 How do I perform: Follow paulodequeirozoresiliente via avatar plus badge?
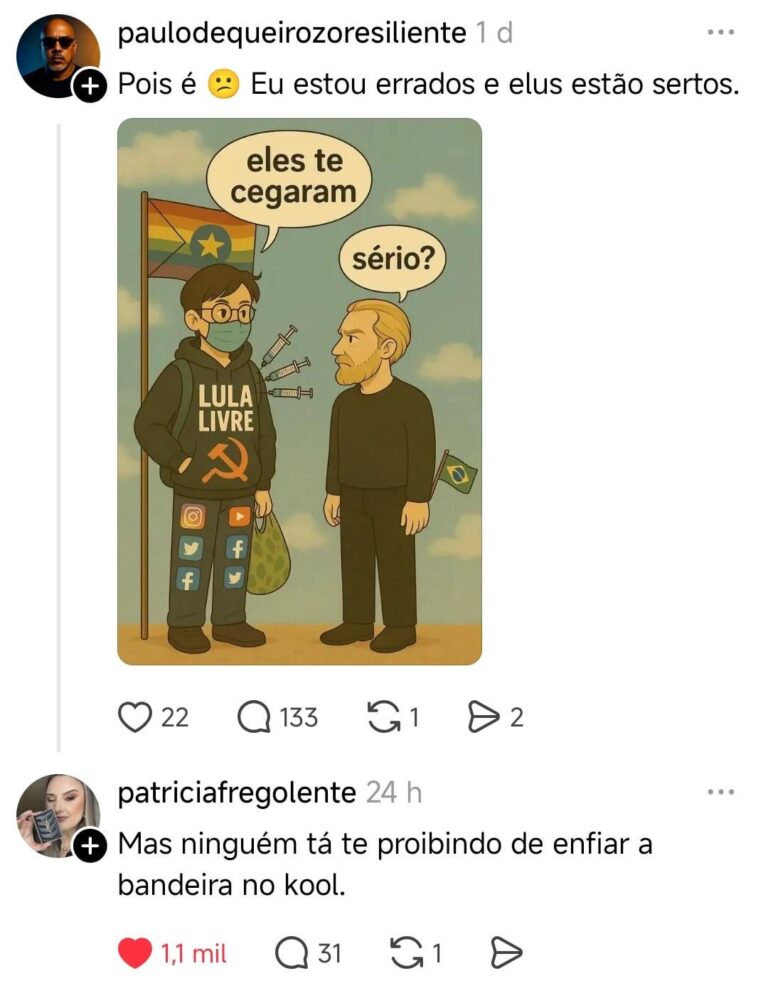coord(89,87)
